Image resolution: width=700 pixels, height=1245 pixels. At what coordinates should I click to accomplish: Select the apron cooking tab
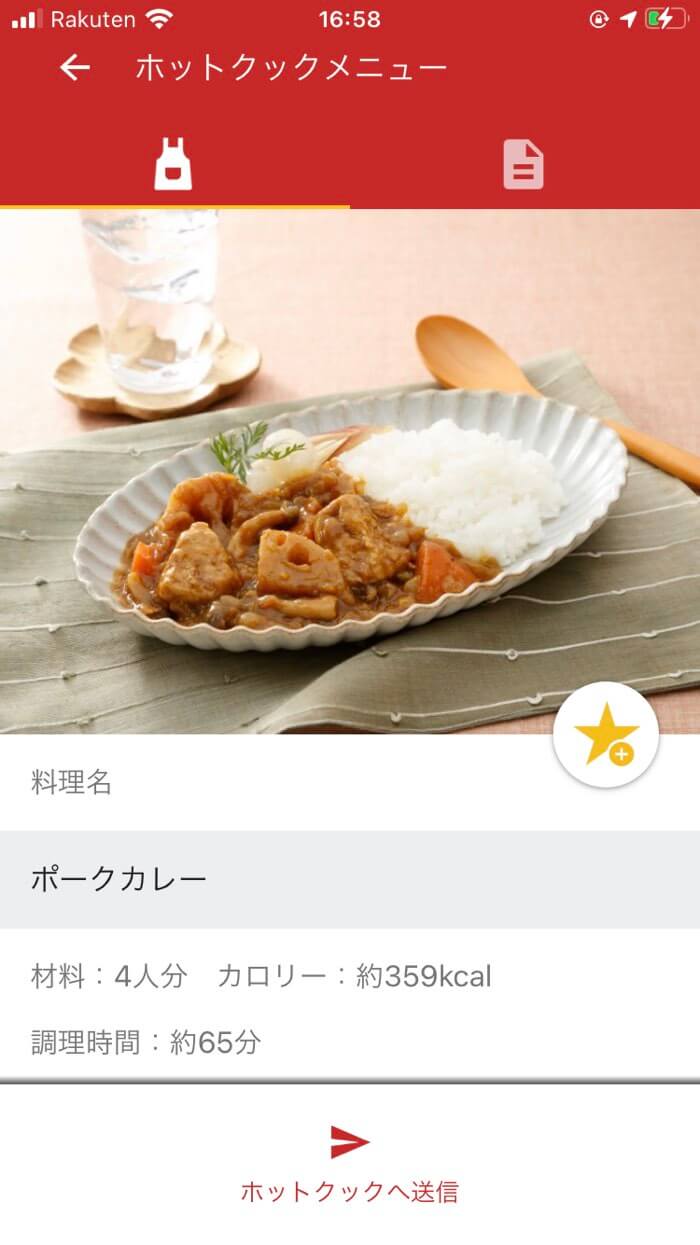(x=174, y=164)
